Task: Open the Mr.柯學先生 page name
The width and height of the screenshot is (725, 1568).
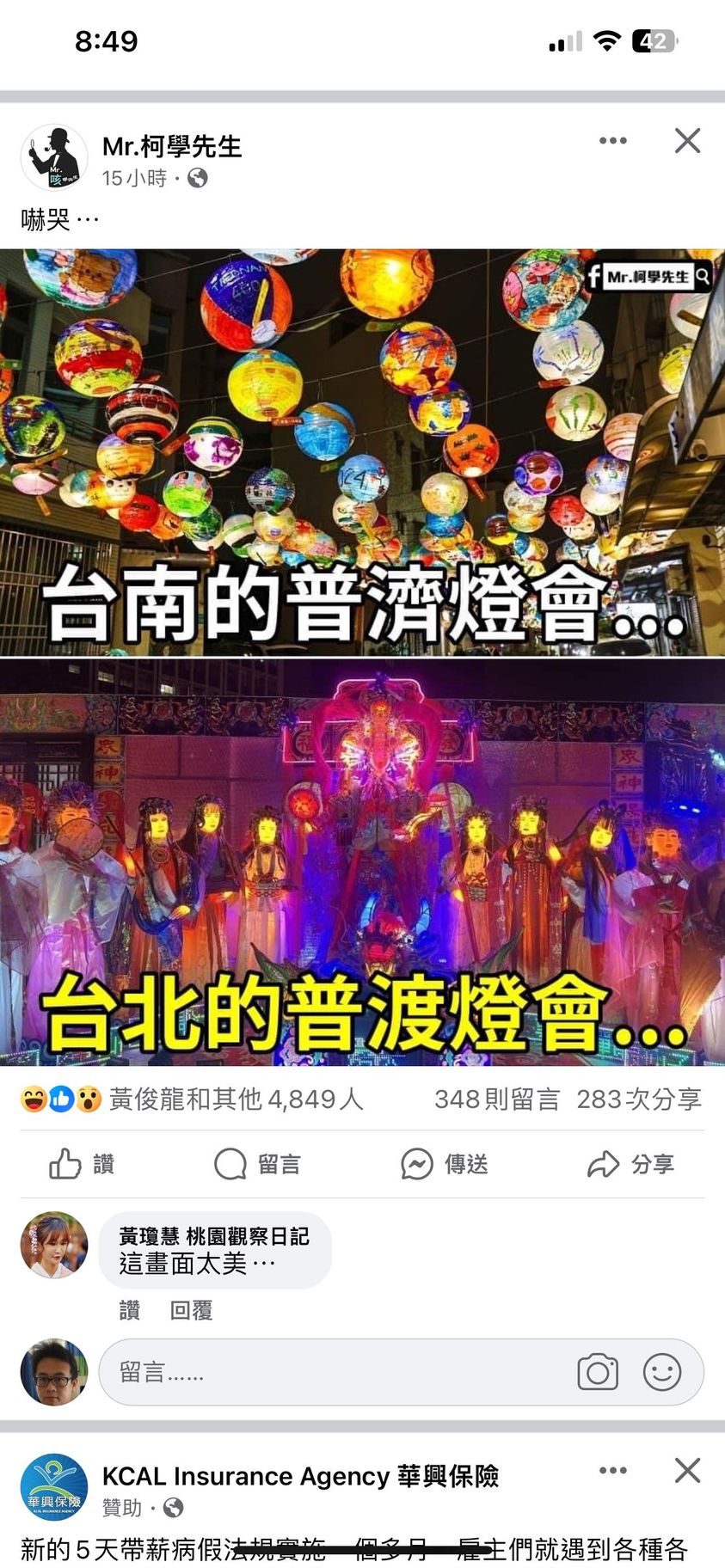Action: pyautogui.click(x=172, y=147)
